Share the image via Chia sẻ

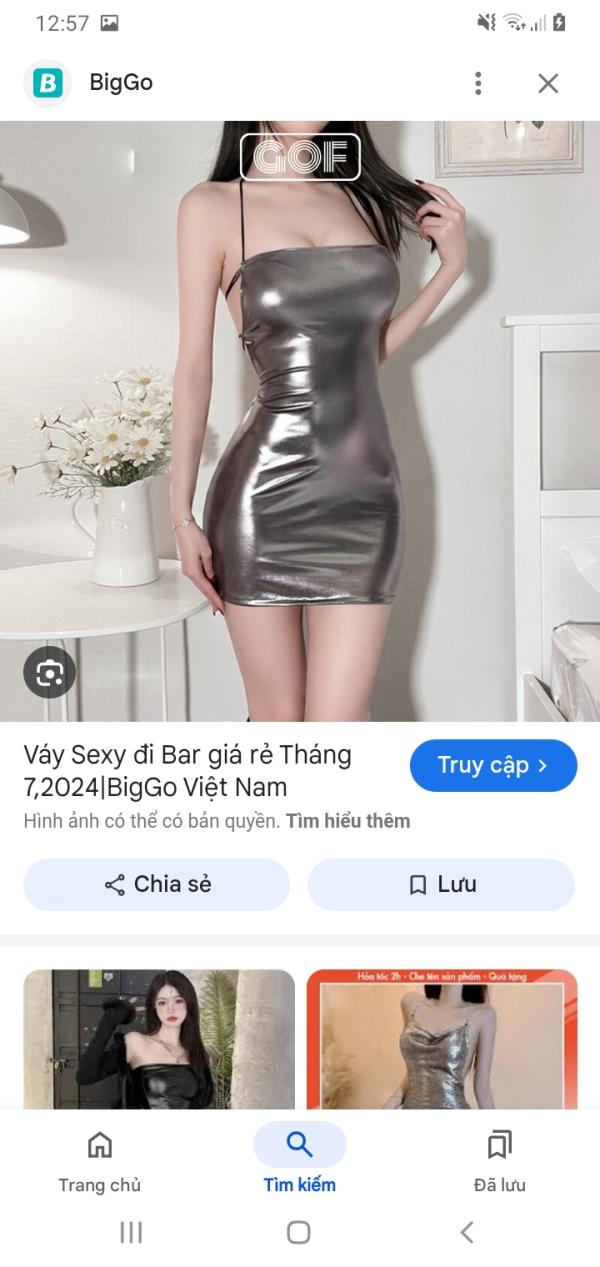pyautogui.click(x=157, y=884)
